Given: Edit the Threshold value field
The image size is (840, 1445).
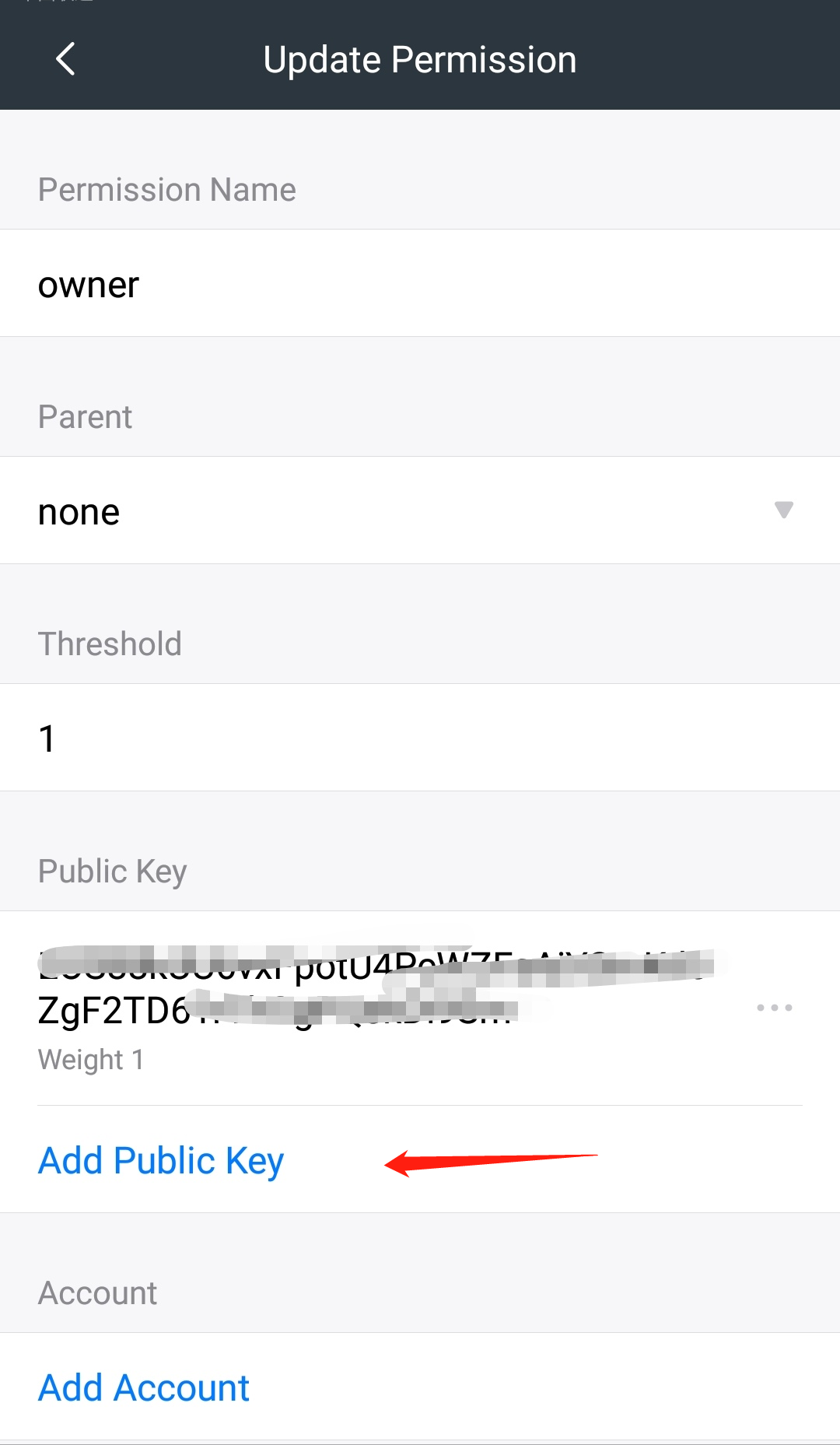Looking at the screenshot, I should tap(420, 738).
